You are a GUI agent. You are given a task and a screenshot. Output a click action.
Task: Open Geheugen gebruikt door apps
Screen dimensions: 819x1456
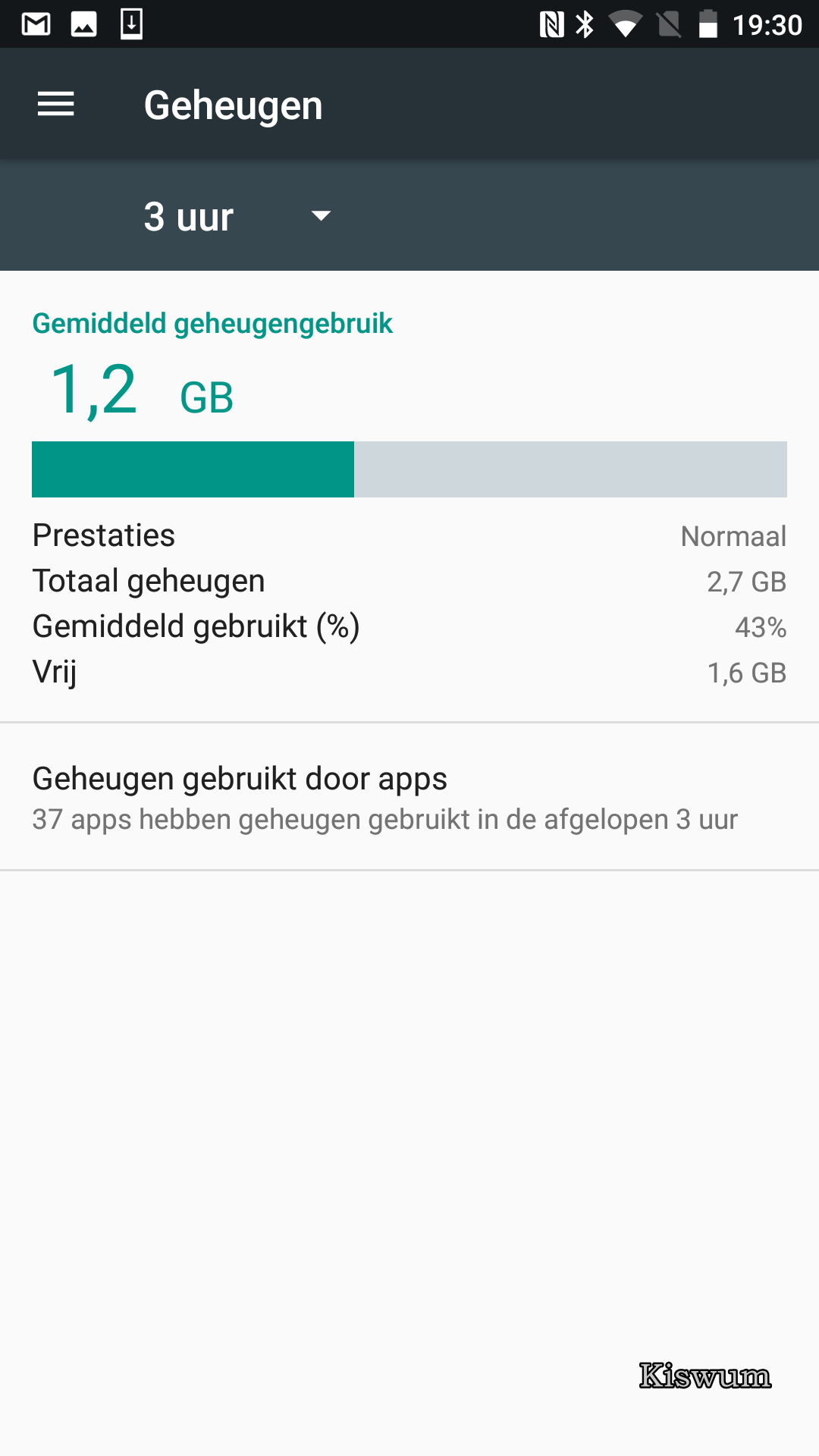click(409, 797)
